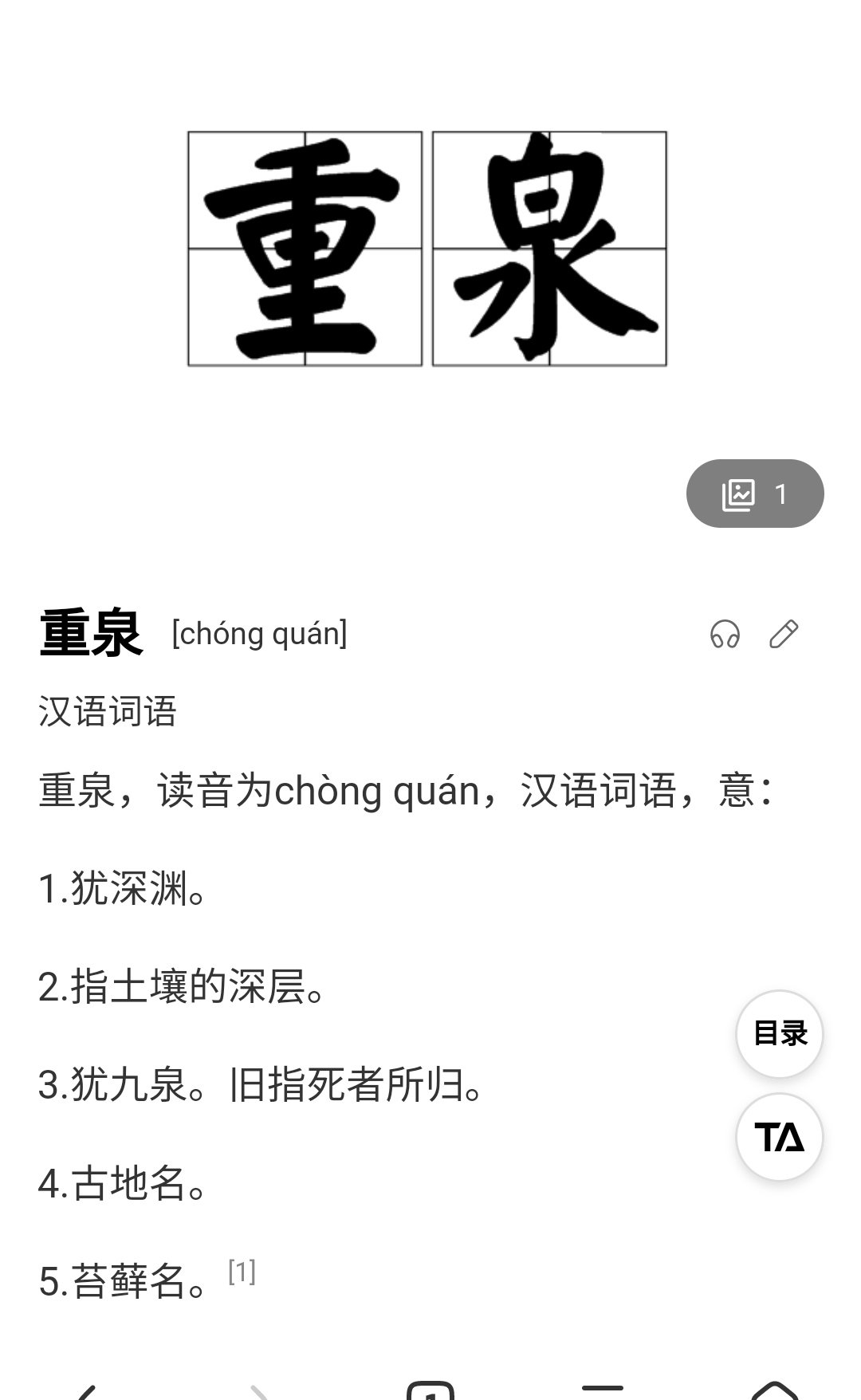Image resolution: width=861 pixels, height=1400 pixels.
Task: Open the image gallery badge showing 1
Action: (754, 494)
